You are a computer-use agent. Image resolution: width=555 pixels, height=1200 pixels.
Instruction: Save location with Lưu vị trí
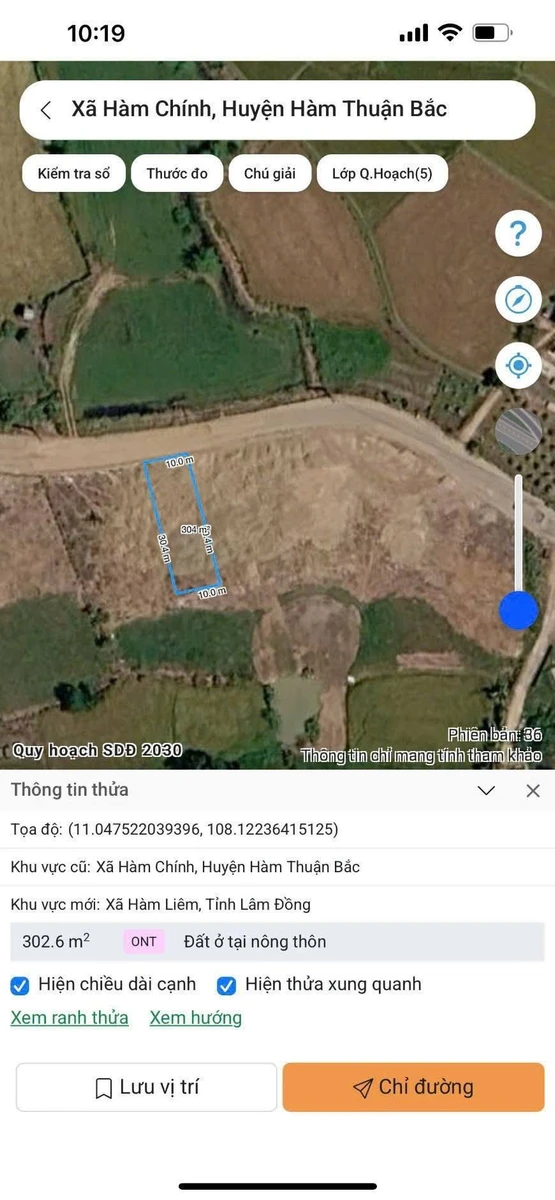(x=146, y=1087)
